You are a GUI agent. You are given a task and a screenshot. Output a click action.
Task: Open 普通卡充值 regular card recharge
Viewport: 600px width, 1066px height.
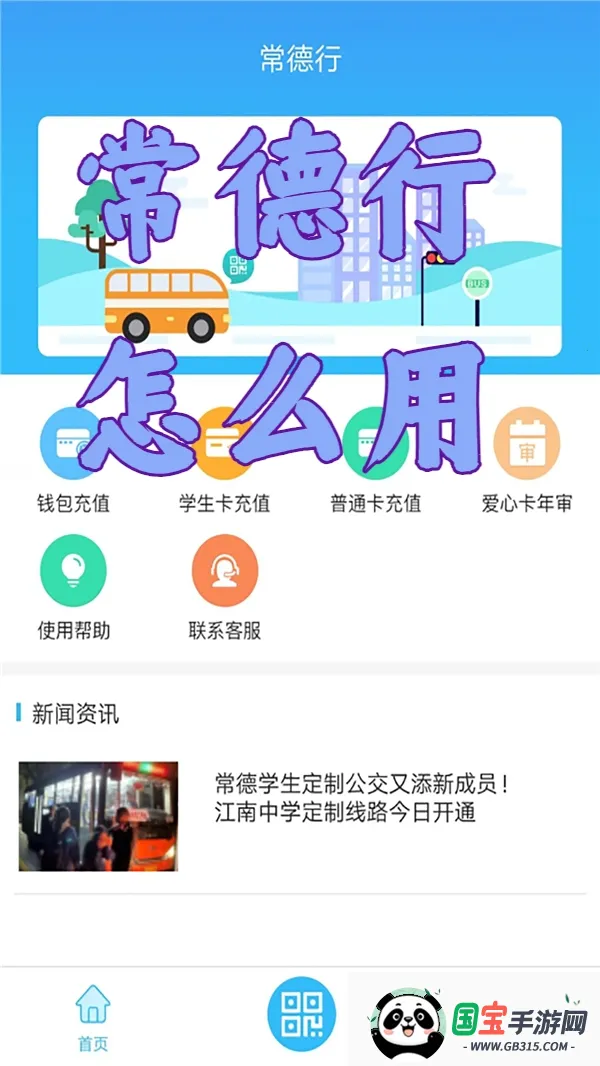coord(375,460)
